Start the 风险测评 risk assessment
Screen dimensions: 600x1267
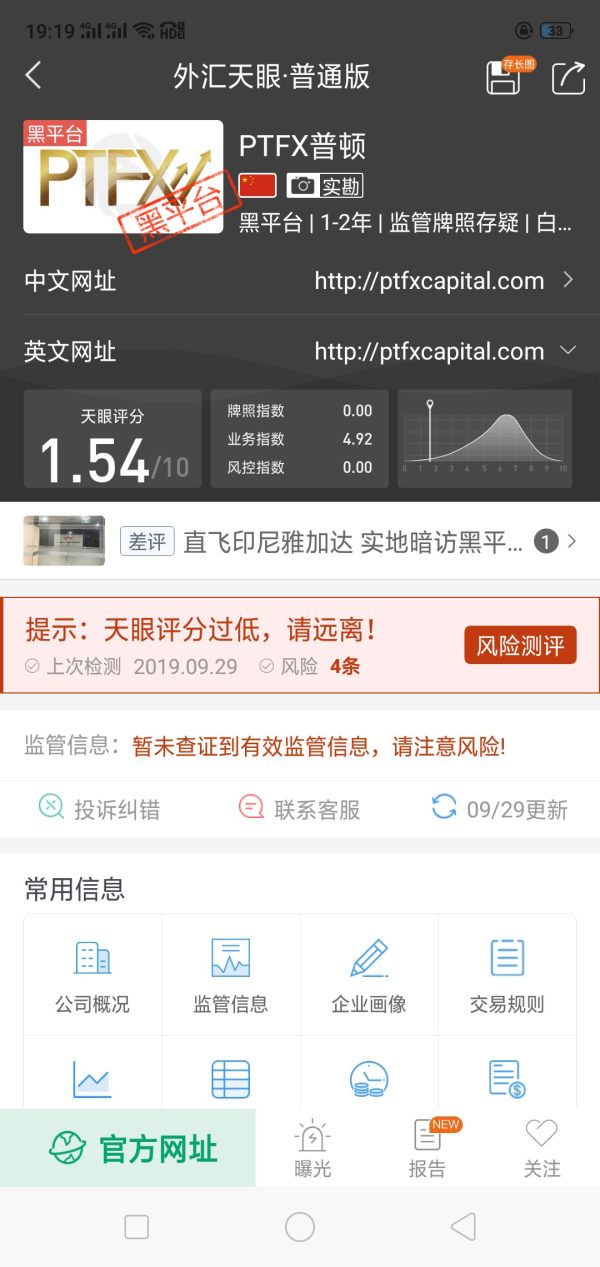point(520,646)
